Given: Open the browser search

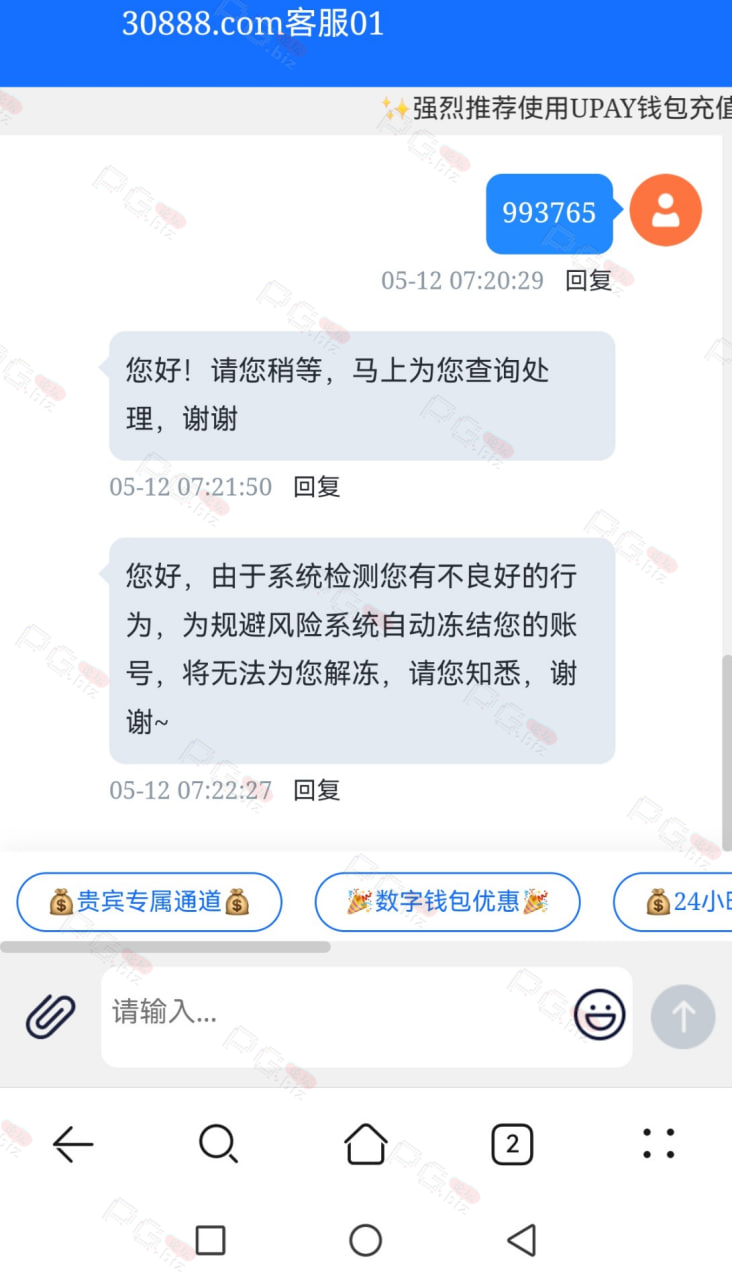Looking at the screenshot, I should pyautogui.click(x=218, y=1144).
